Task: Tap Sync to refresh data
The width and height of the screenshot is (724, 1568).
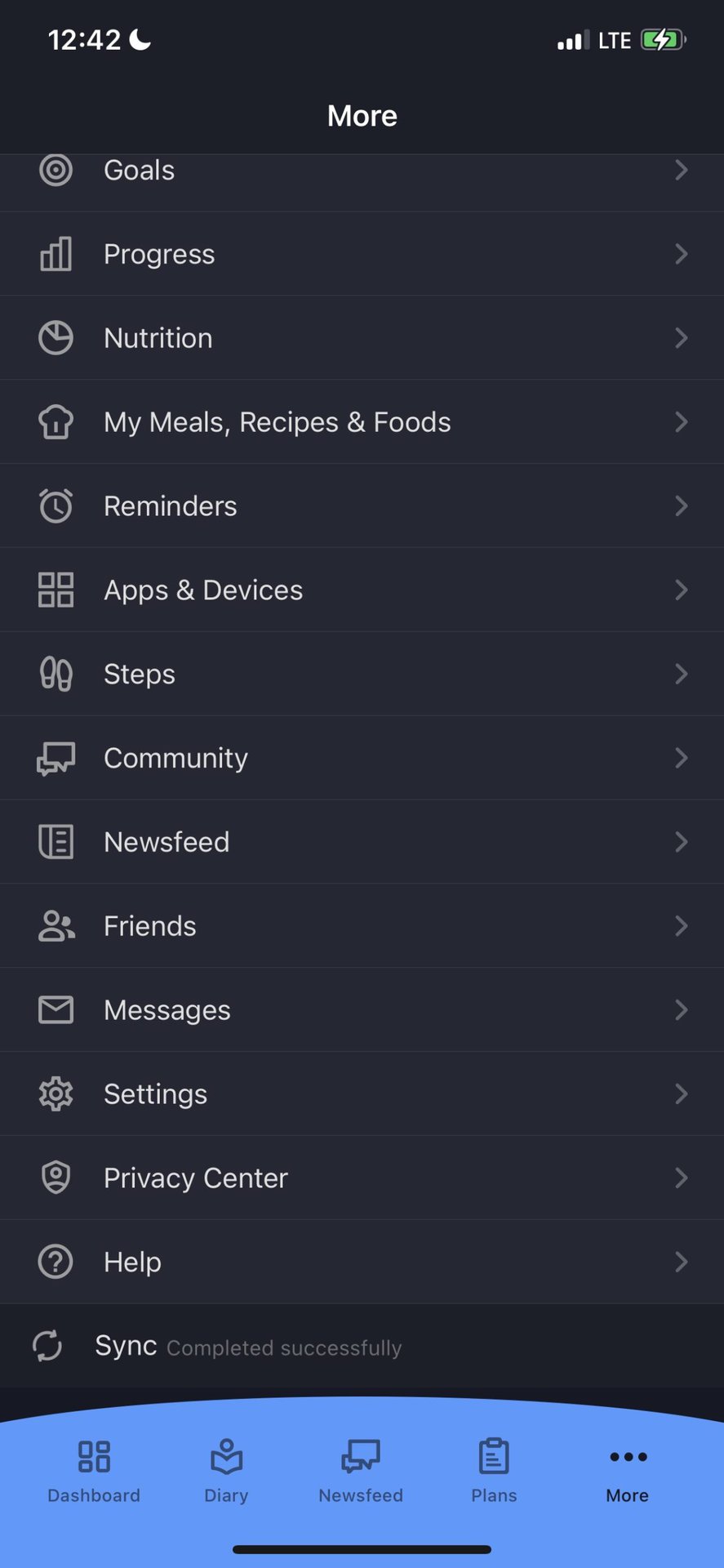Action: pos(126,1346)
